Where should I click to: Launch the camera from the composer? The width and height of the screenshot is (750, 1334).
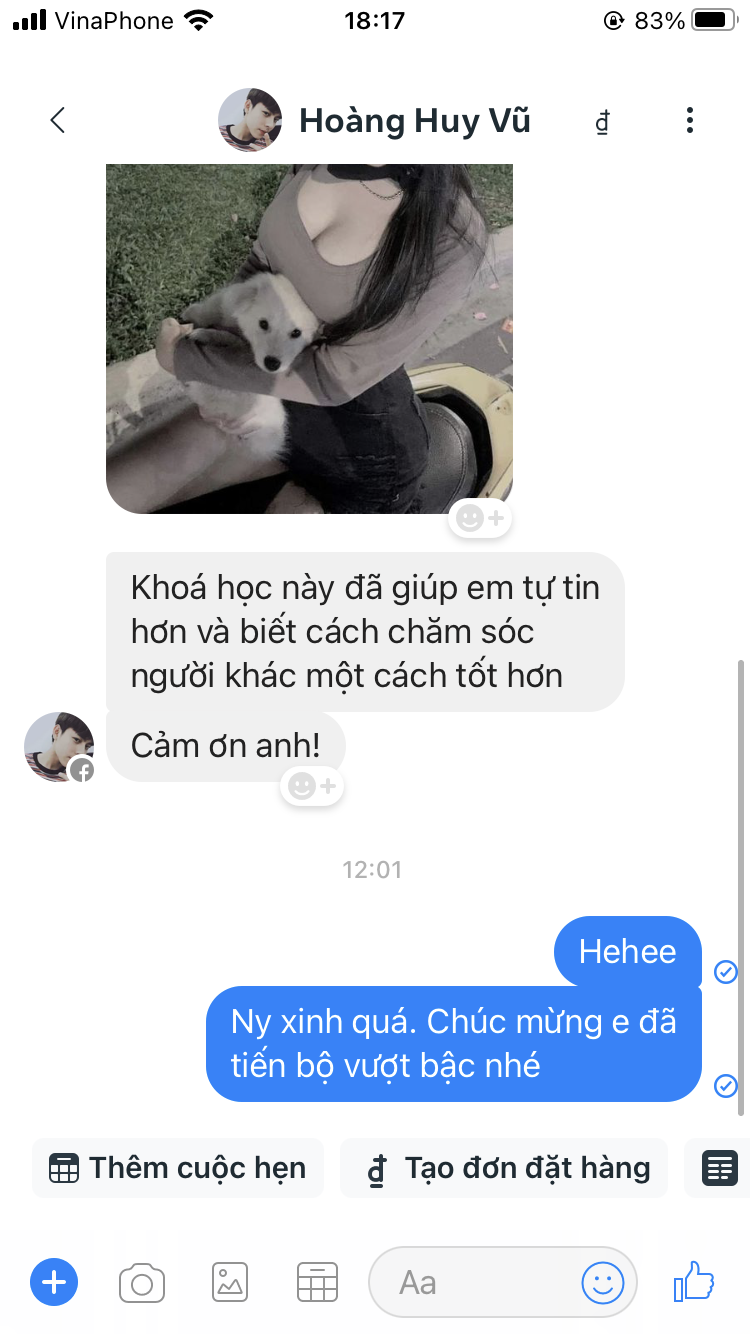142,1282
